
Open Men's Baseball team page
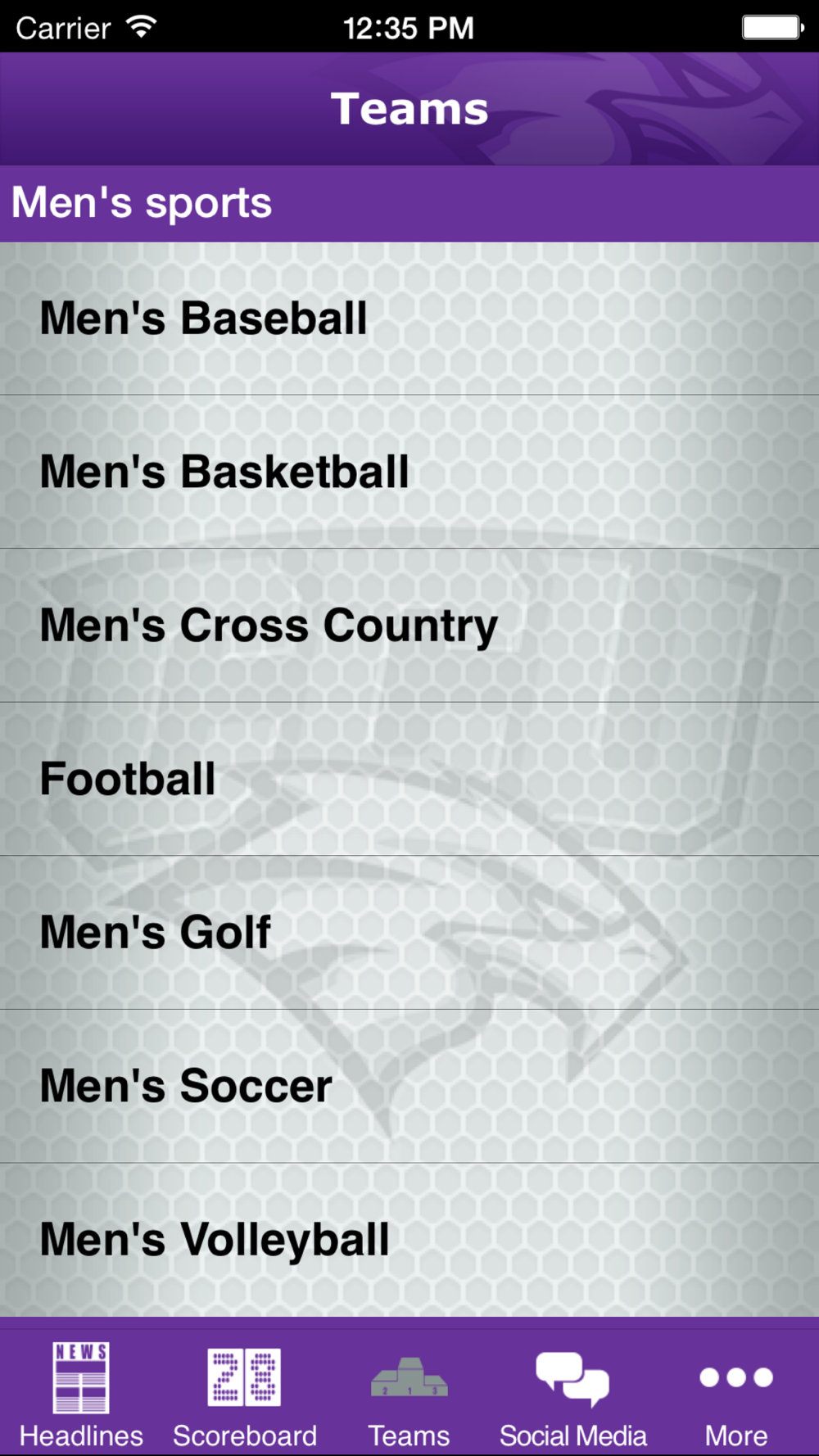click(x=409, y=319)
